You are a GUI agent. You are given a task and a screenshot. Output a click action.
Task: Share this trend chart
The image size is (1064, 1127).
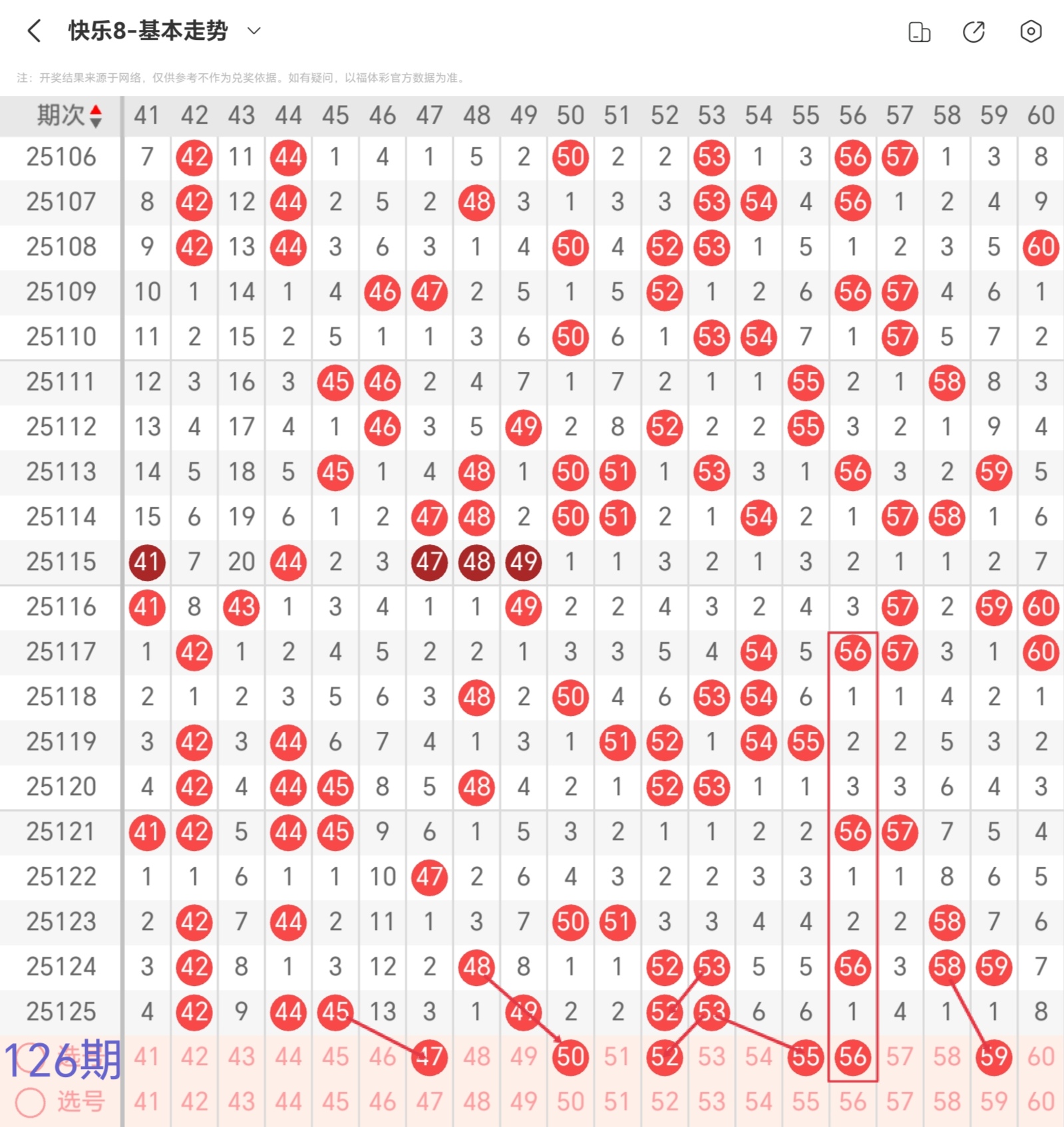[974, 32]
